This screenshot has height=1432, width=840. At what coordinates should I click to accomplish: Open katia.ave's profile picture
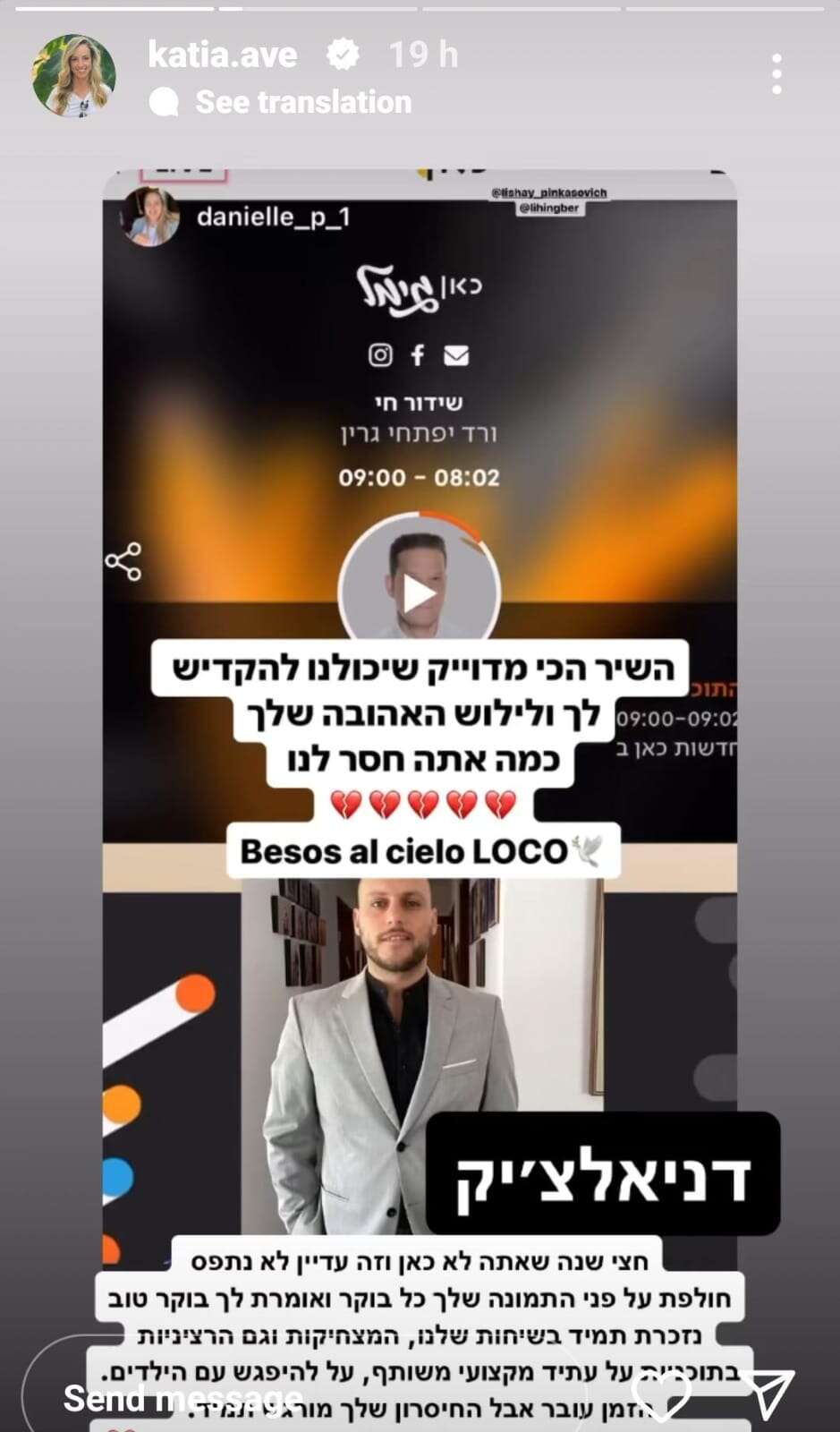(x=74, y=76)
